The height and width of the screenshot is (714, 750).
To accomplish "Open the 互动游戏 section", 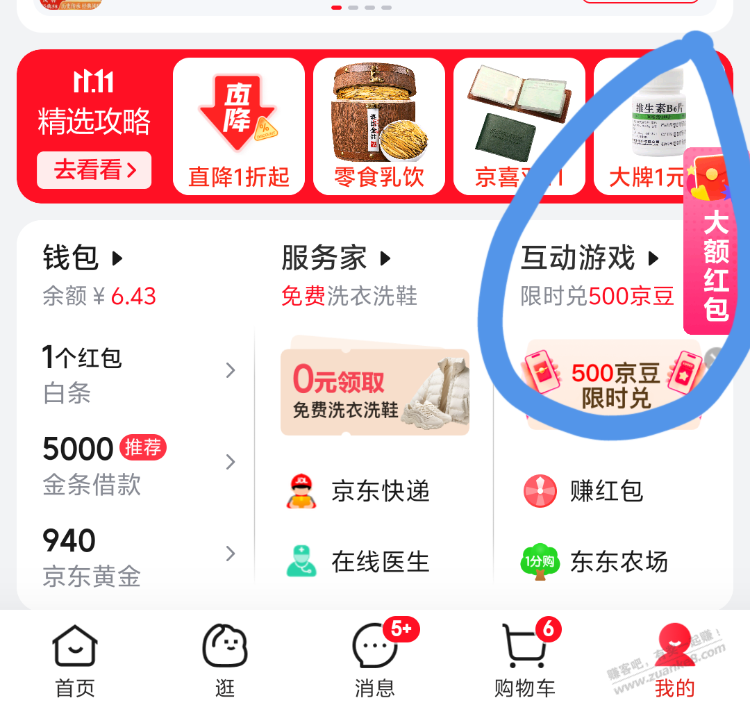I will [x=590, y=258].
